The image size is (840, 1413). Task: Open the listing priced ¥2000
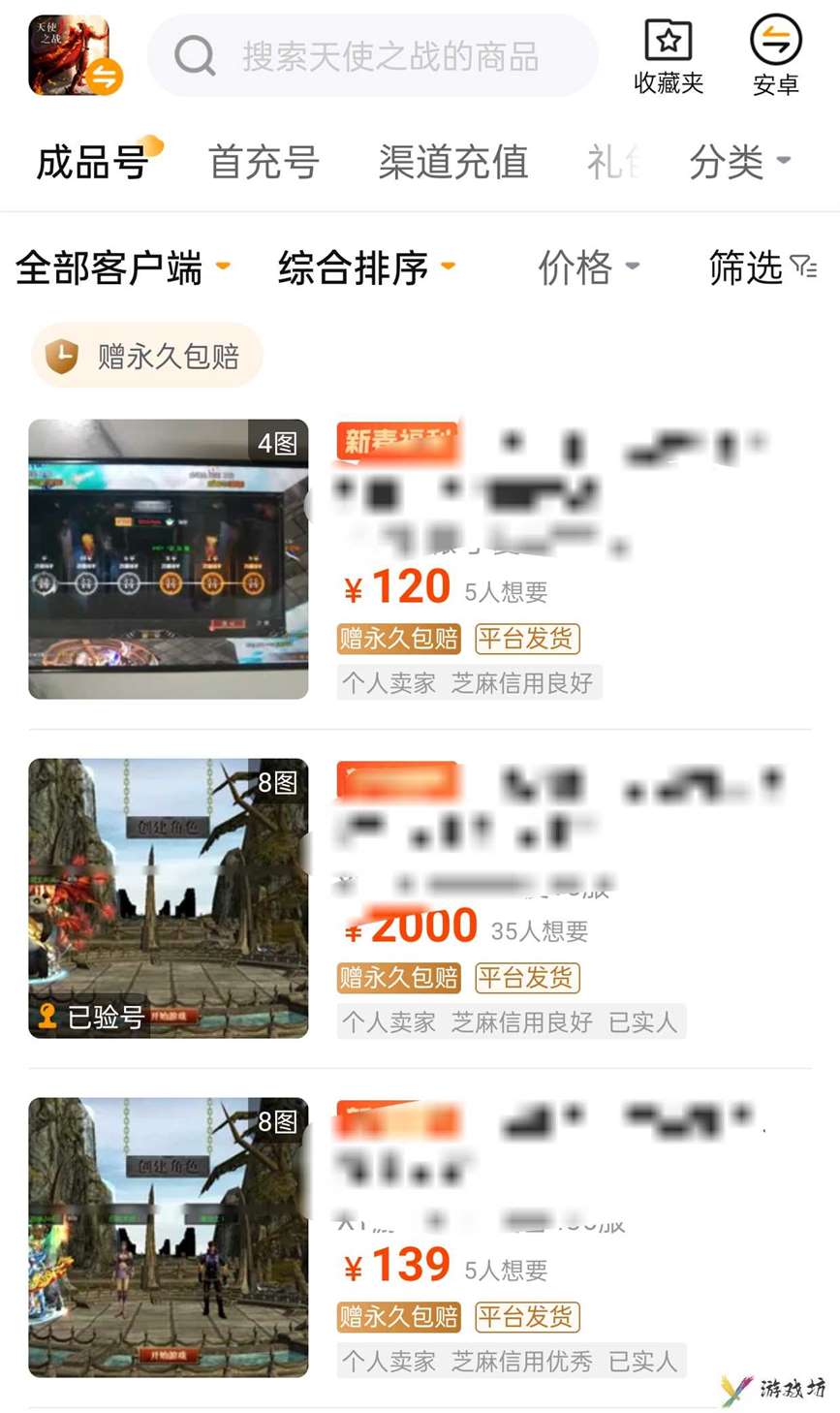[x=420, y=897]
